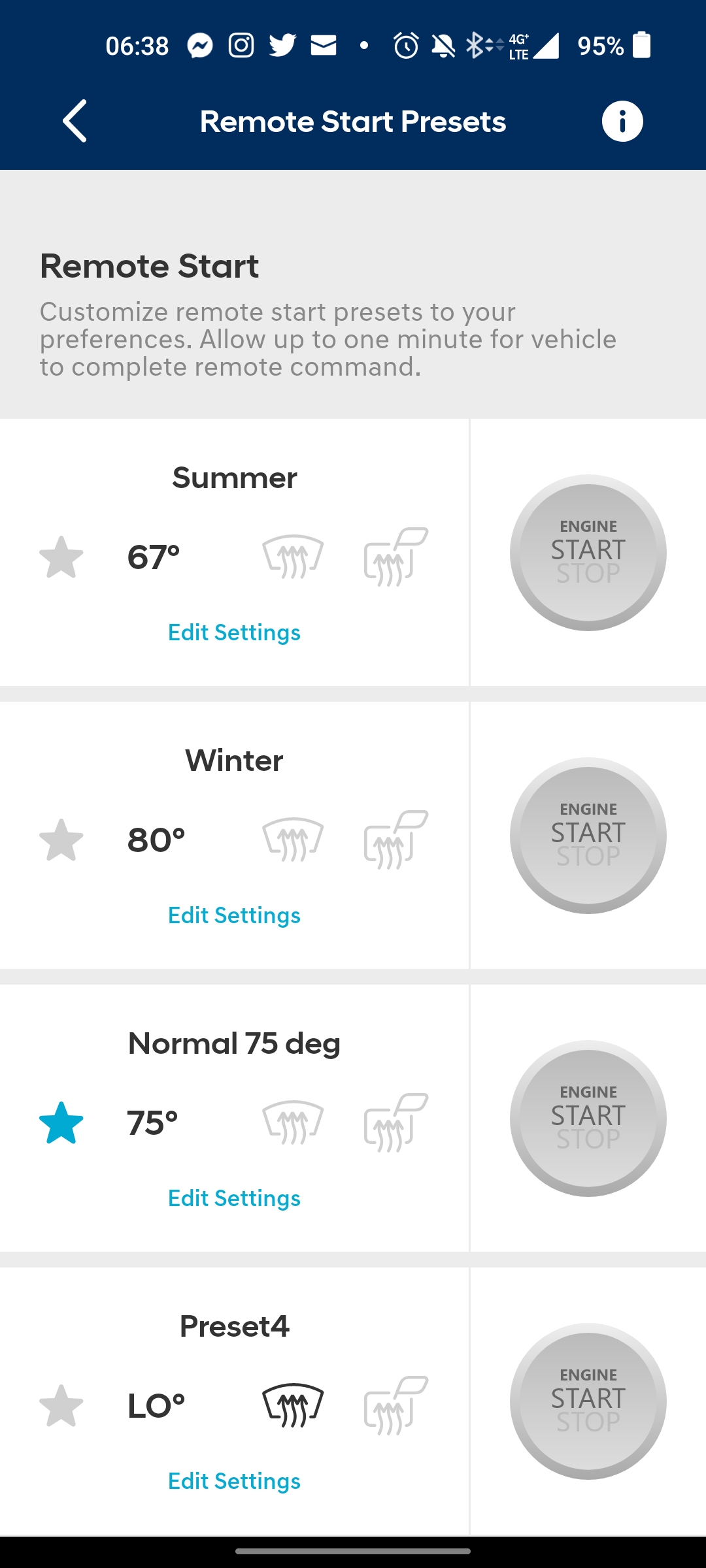
Task: Edit Settings for the Summer preset
Action: tap(234, 632)
